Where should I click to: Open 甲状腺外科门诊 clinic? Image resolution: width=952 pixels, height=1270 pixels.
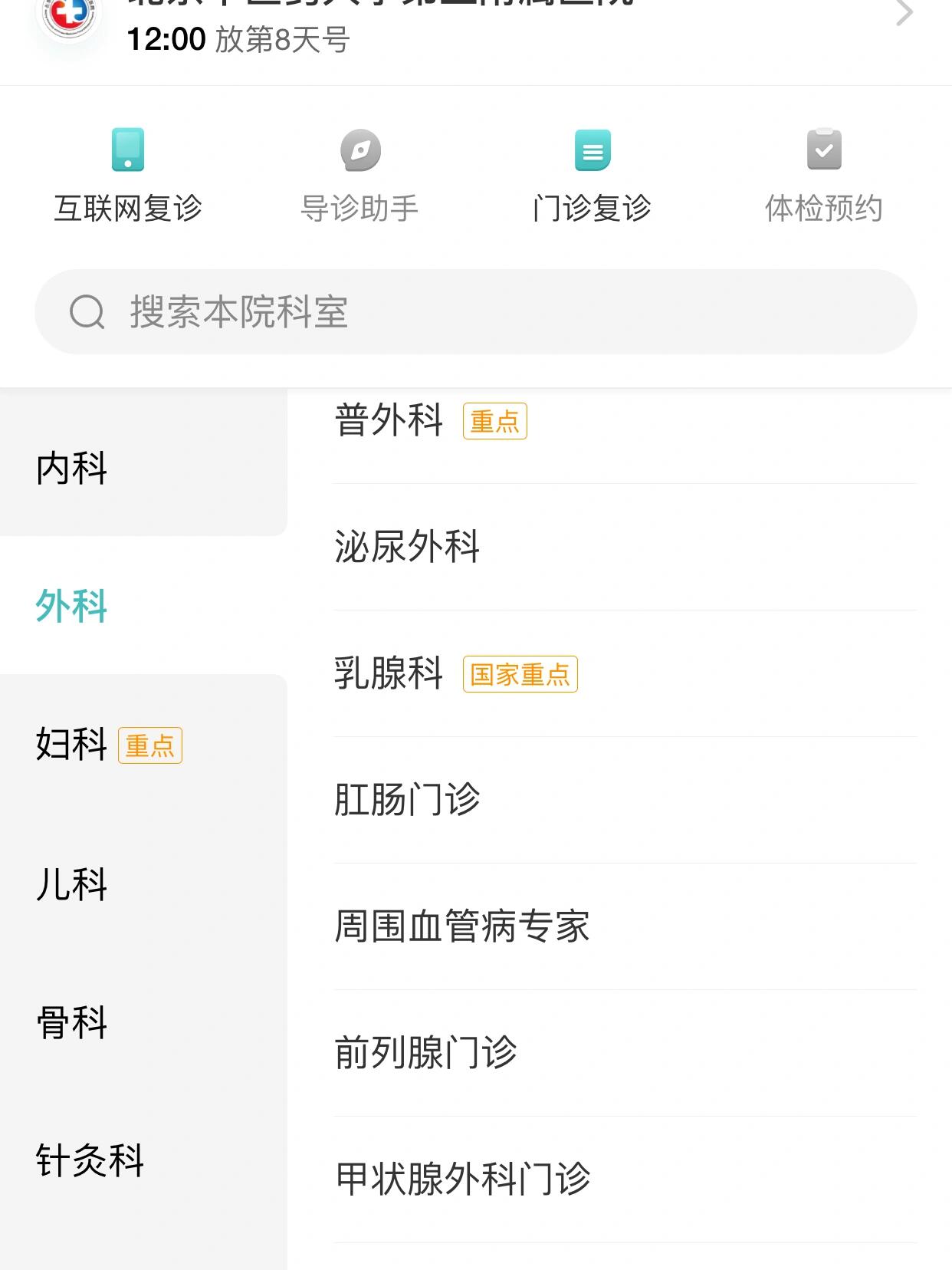(x=463, y=1179)
